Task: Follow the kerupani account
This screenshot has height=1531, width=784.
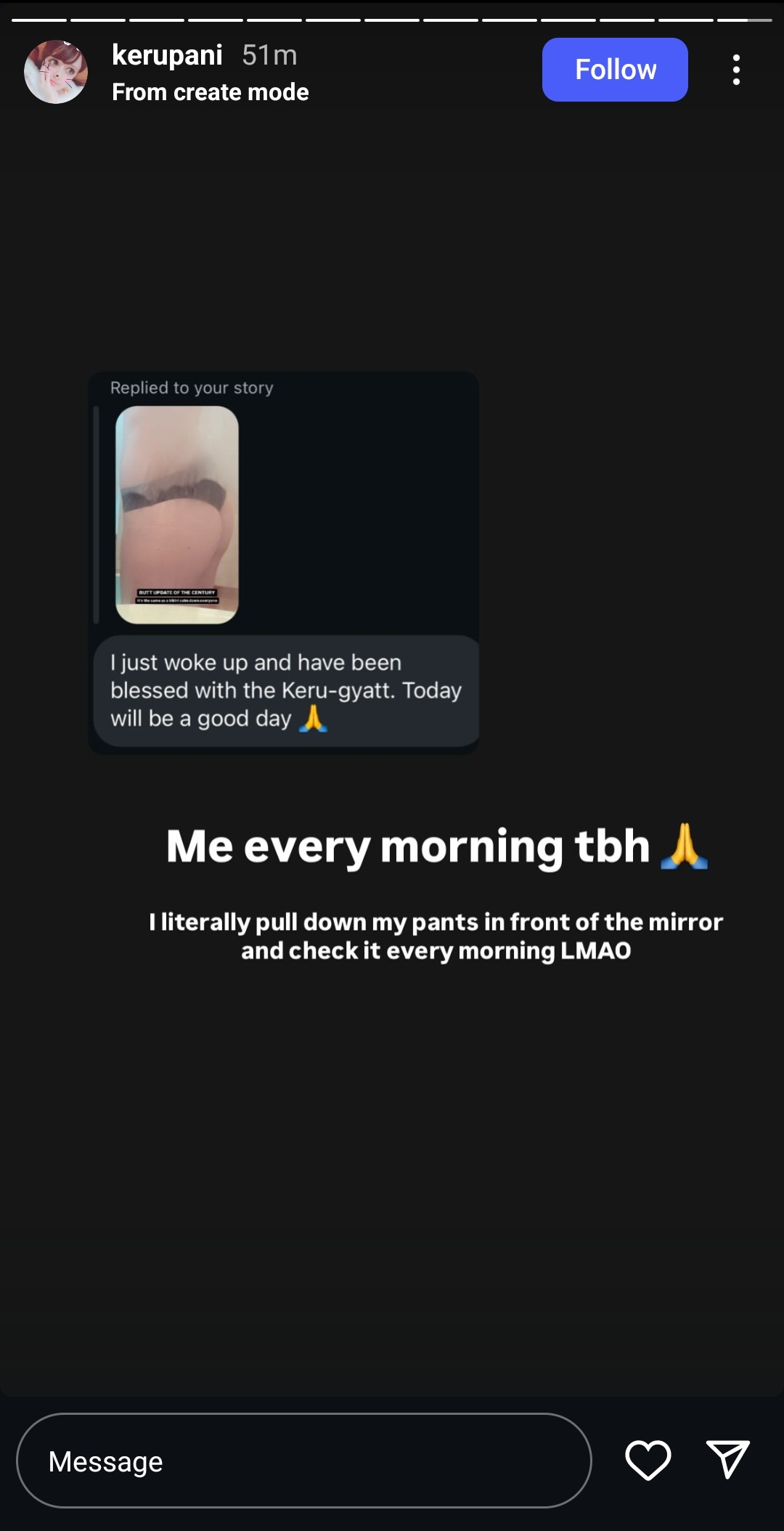Action: click(x=615, y=70)
